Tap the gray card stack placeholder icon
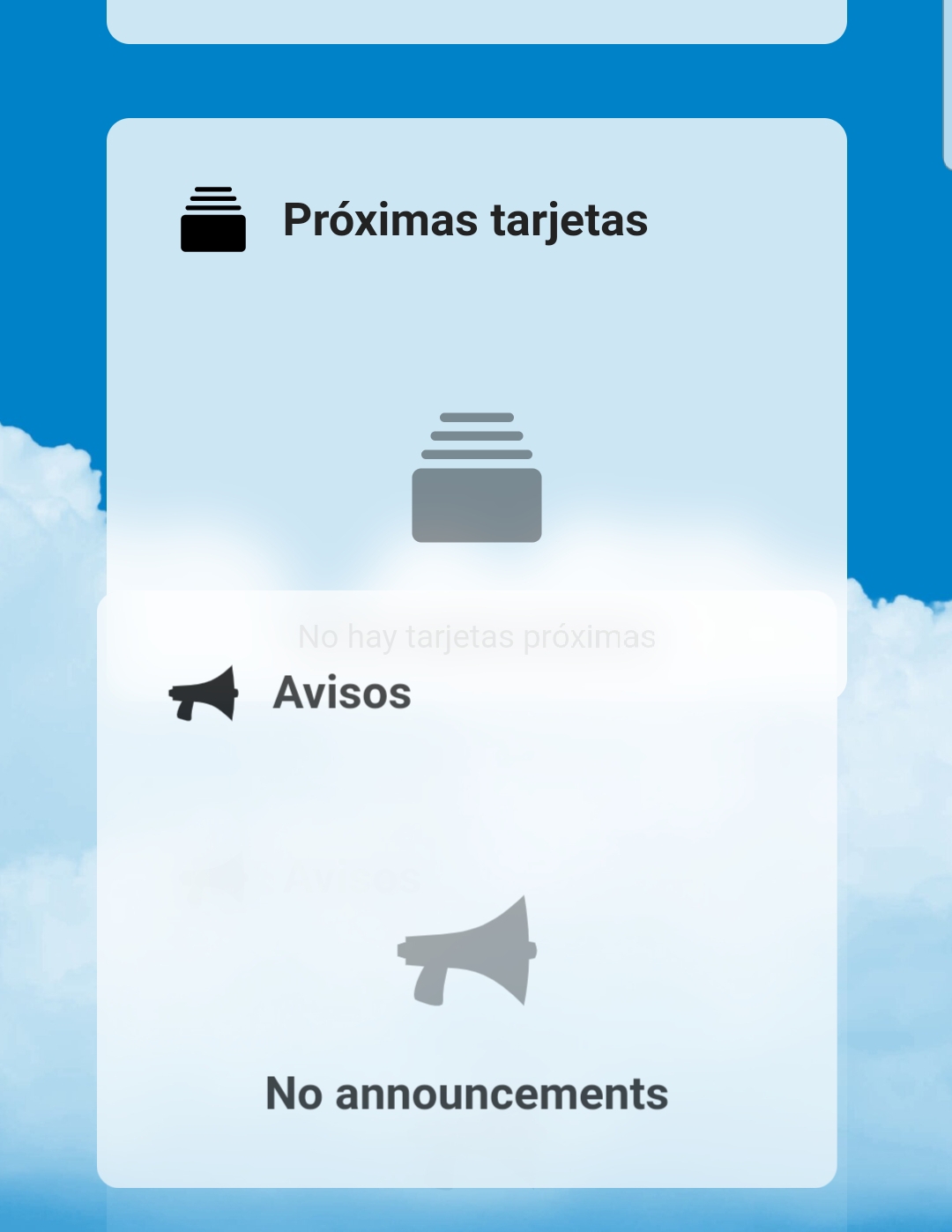The image size is (952, 1232). point(476,476)
